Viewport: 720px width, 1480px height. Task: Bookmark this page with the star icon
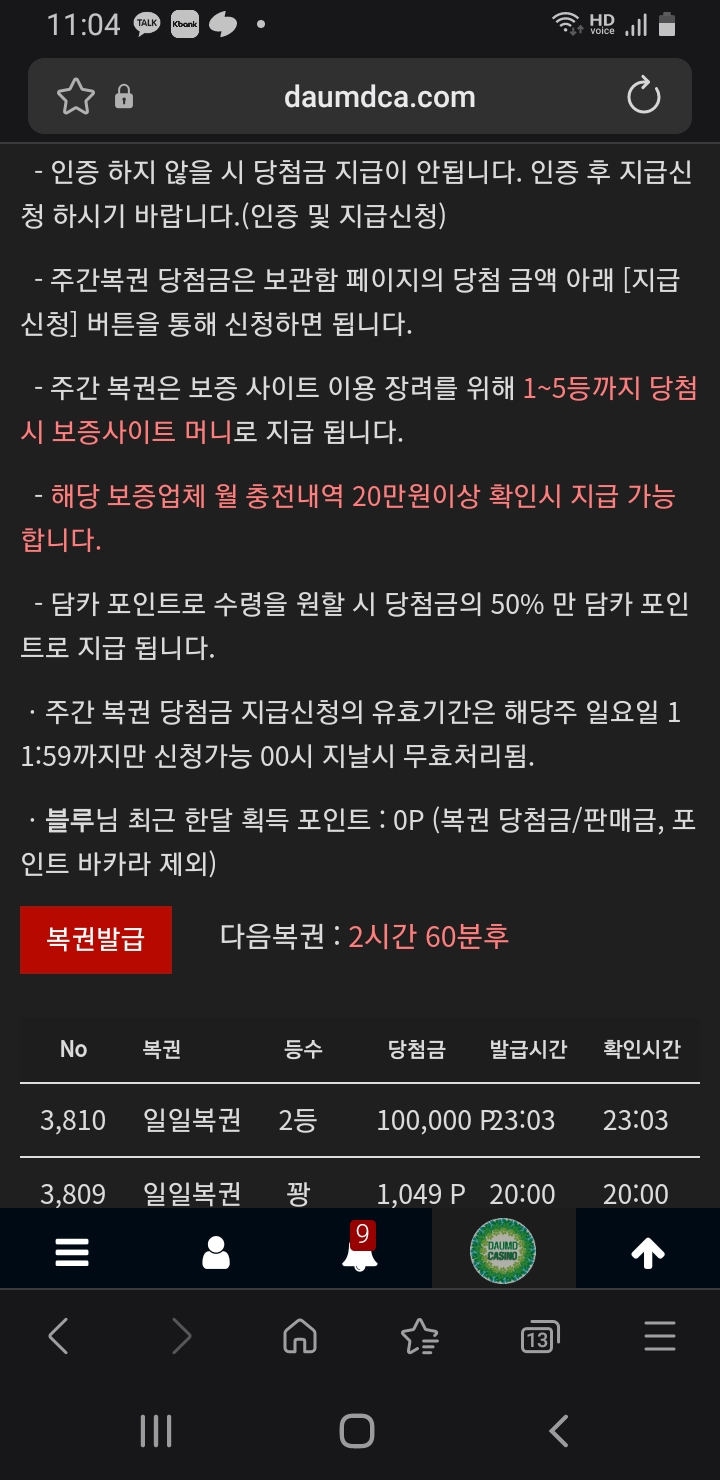coord(75,97)
